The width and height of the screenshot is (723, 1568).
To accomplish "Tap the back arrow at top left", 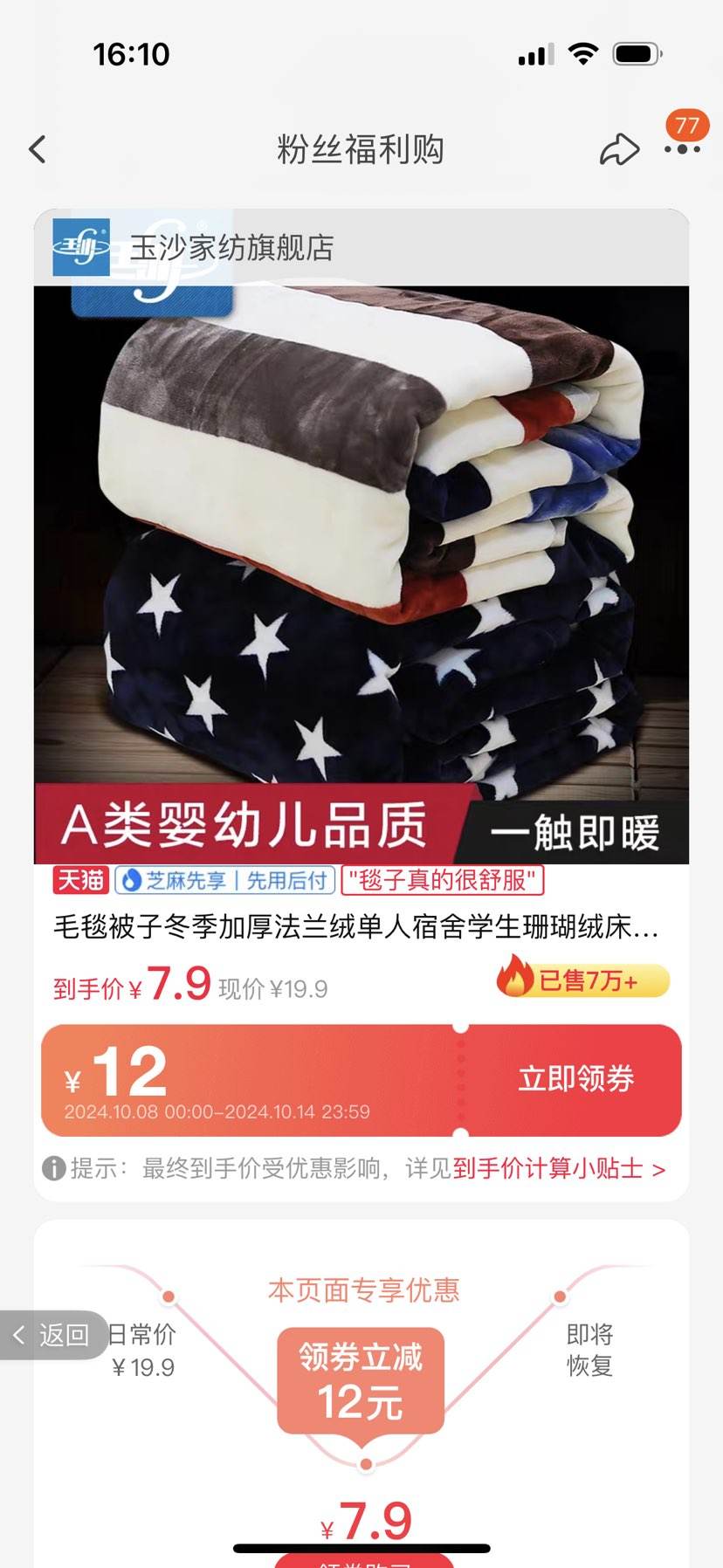I will [x=37, y=148].
